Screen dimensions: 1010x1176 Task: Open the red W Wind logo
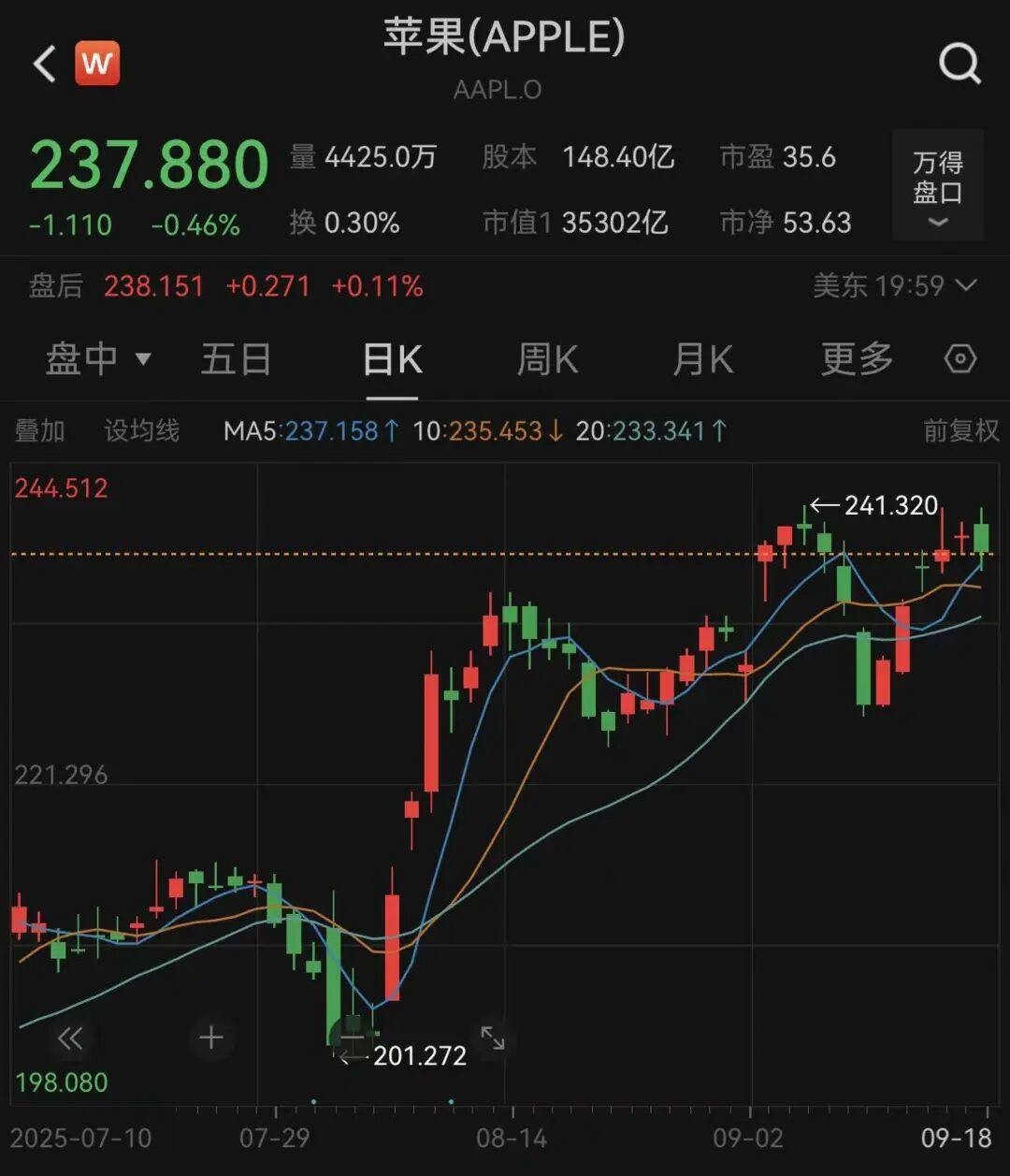pyautogui.click(x=96, y=65)
